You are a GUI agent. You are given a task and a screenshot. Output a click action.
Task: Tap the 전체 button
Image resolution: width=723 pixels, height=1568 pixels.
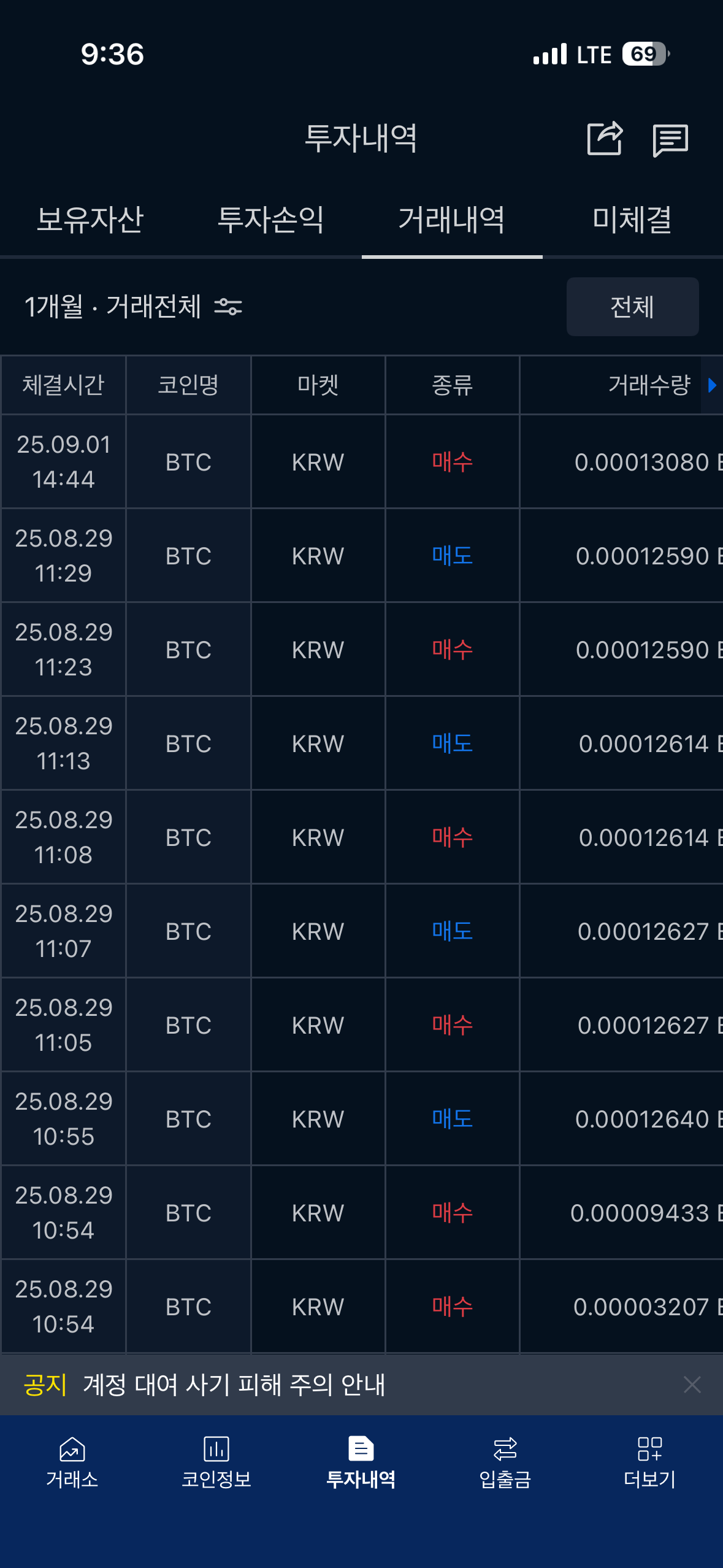632,307
